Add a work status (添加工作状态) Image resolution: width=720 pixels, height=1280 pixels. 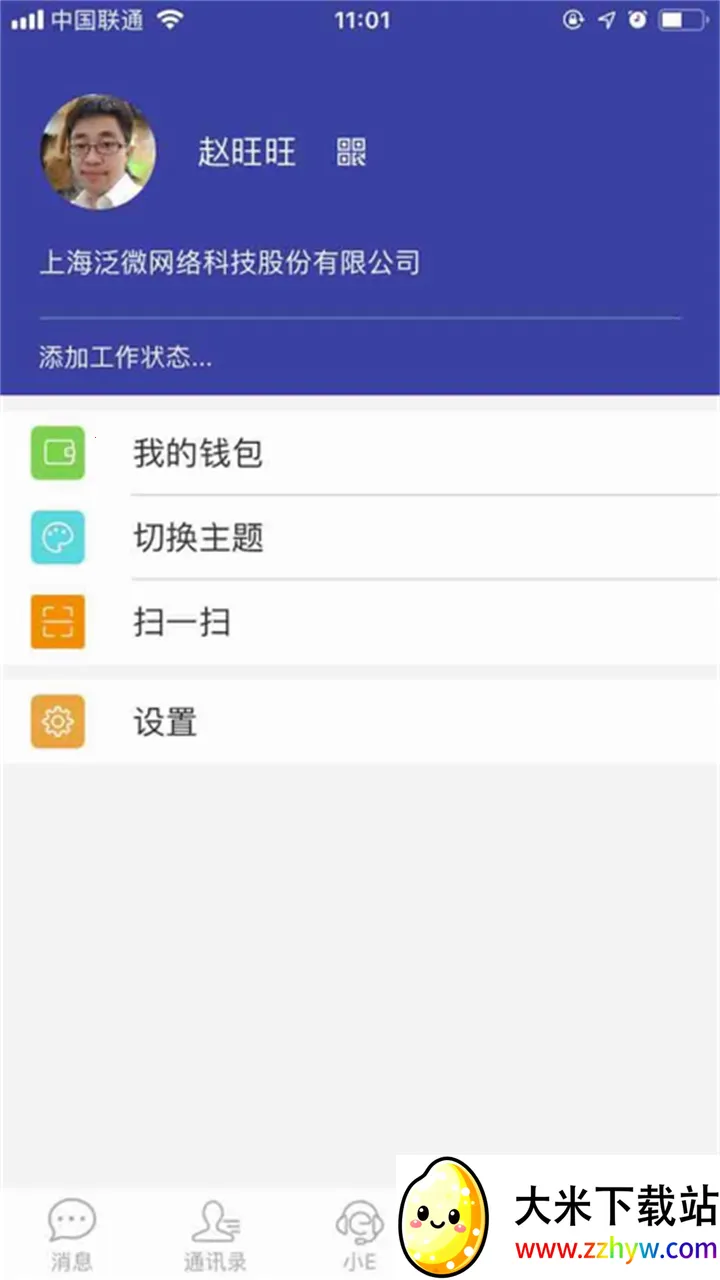click(x=125, y=358)
